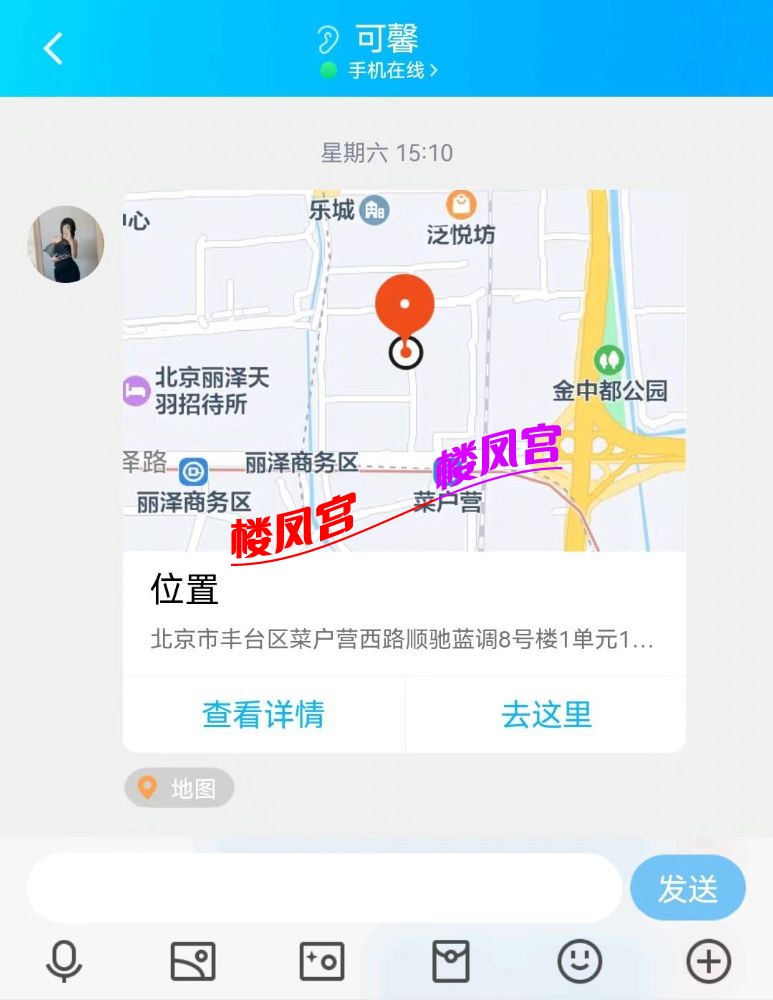Open the photo gallery picker
Viewport: 773px width, 1000px height.
(x=193, y=962)
